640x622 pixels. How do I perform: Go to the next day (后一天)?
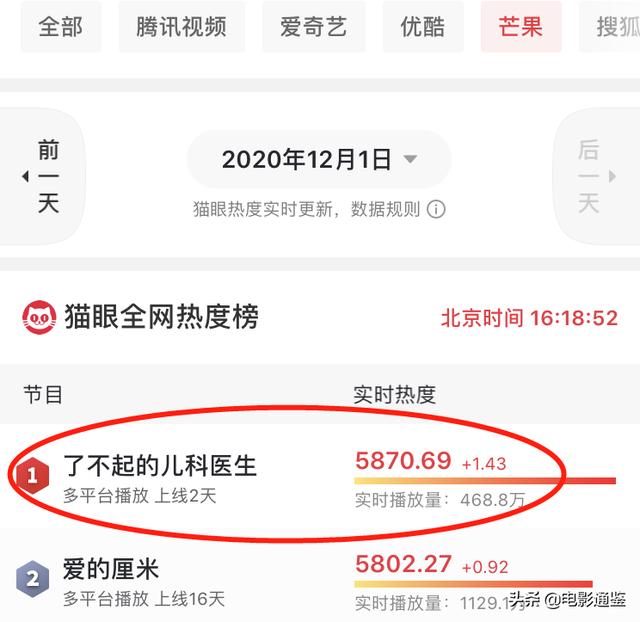[594, 177]
